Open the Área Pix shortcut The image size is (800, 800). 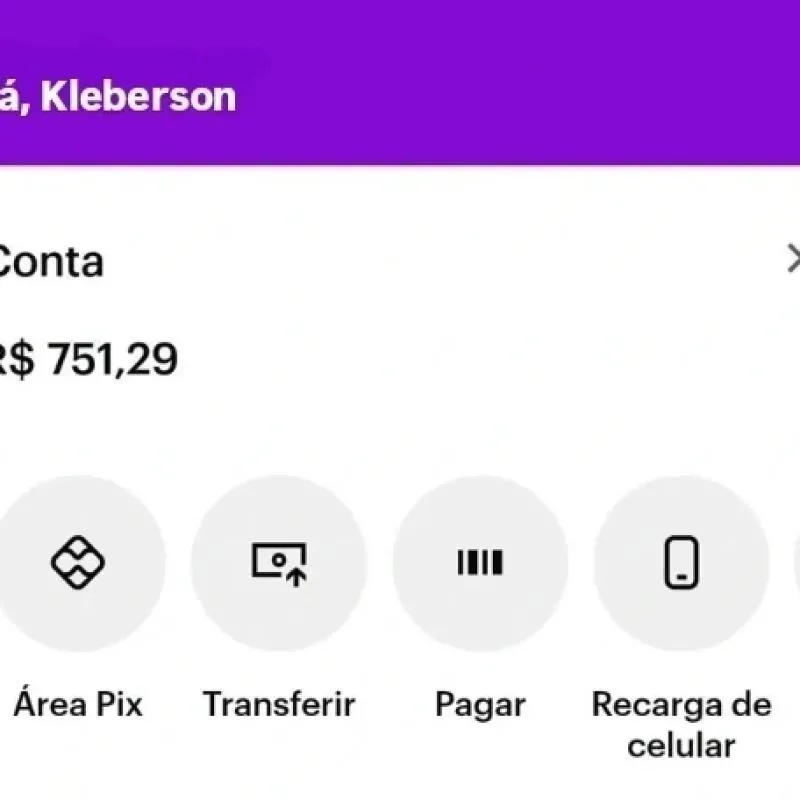click(78, 563)
